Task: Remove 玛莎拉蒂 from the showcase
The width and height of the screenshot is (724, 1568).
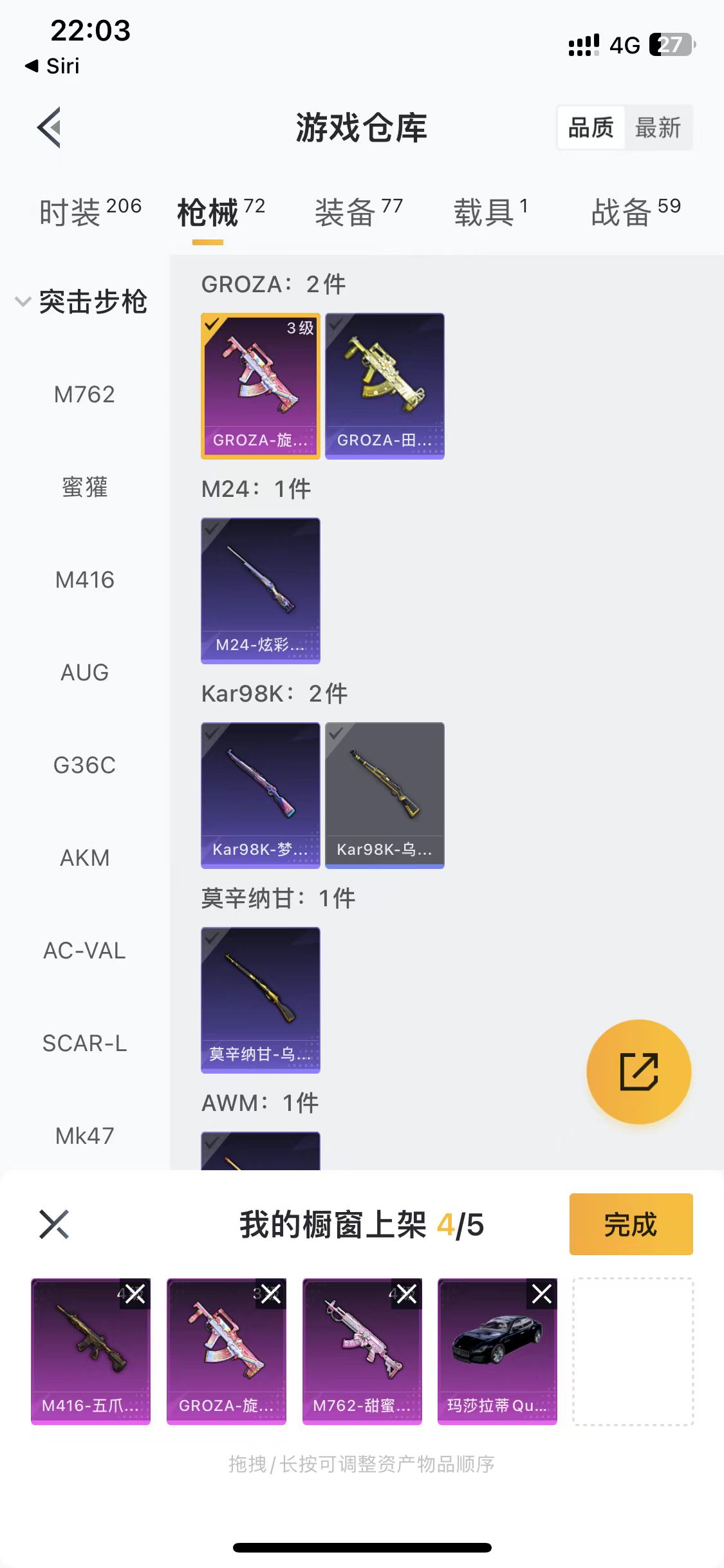Action: (x=541, y=1294)
